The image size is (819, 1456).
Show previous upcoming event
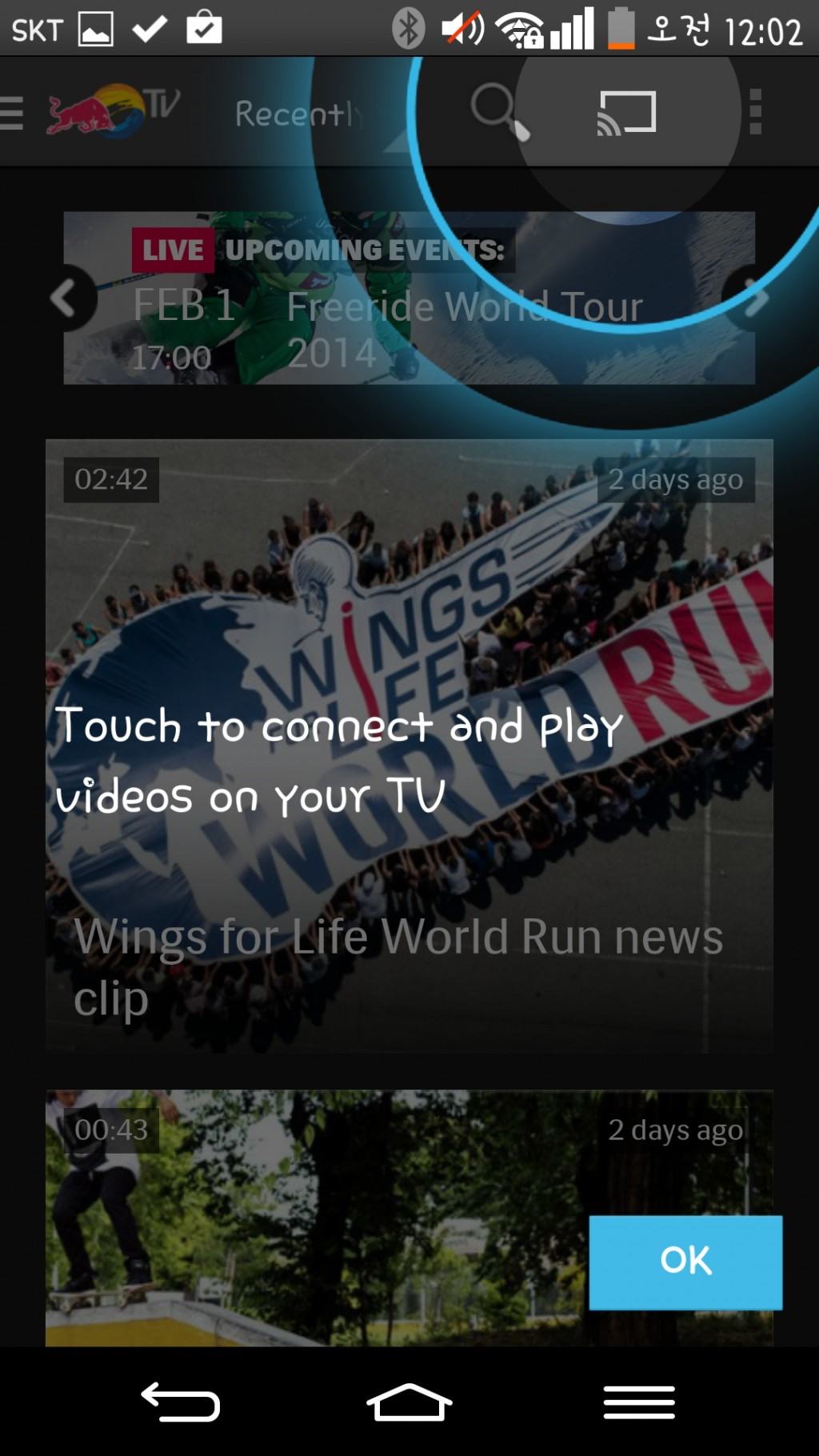click(x=66, y=298)
